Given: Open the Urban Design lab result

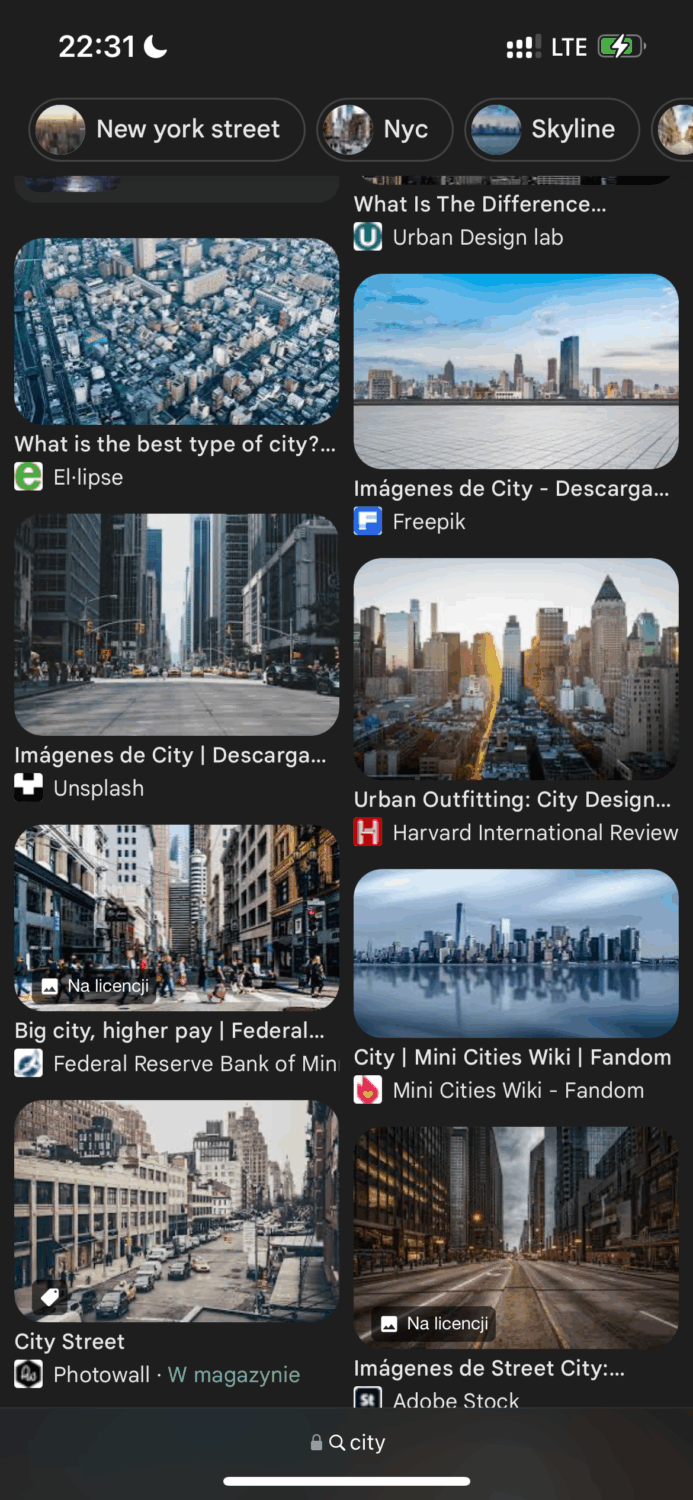Looking at the screenshot, I should (477, 237).
